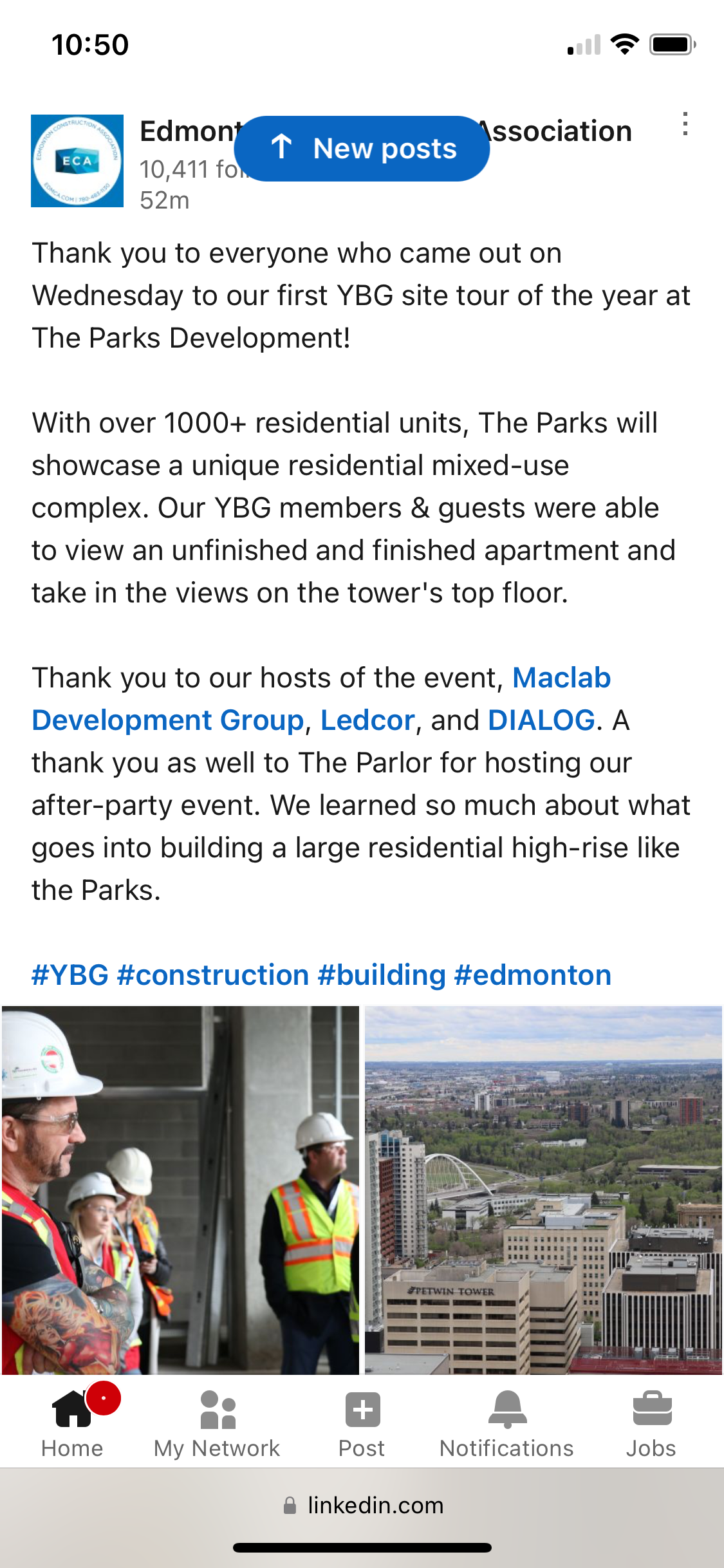Tap the New posts button
724x1568 pixels.
(x=362, y=149)
